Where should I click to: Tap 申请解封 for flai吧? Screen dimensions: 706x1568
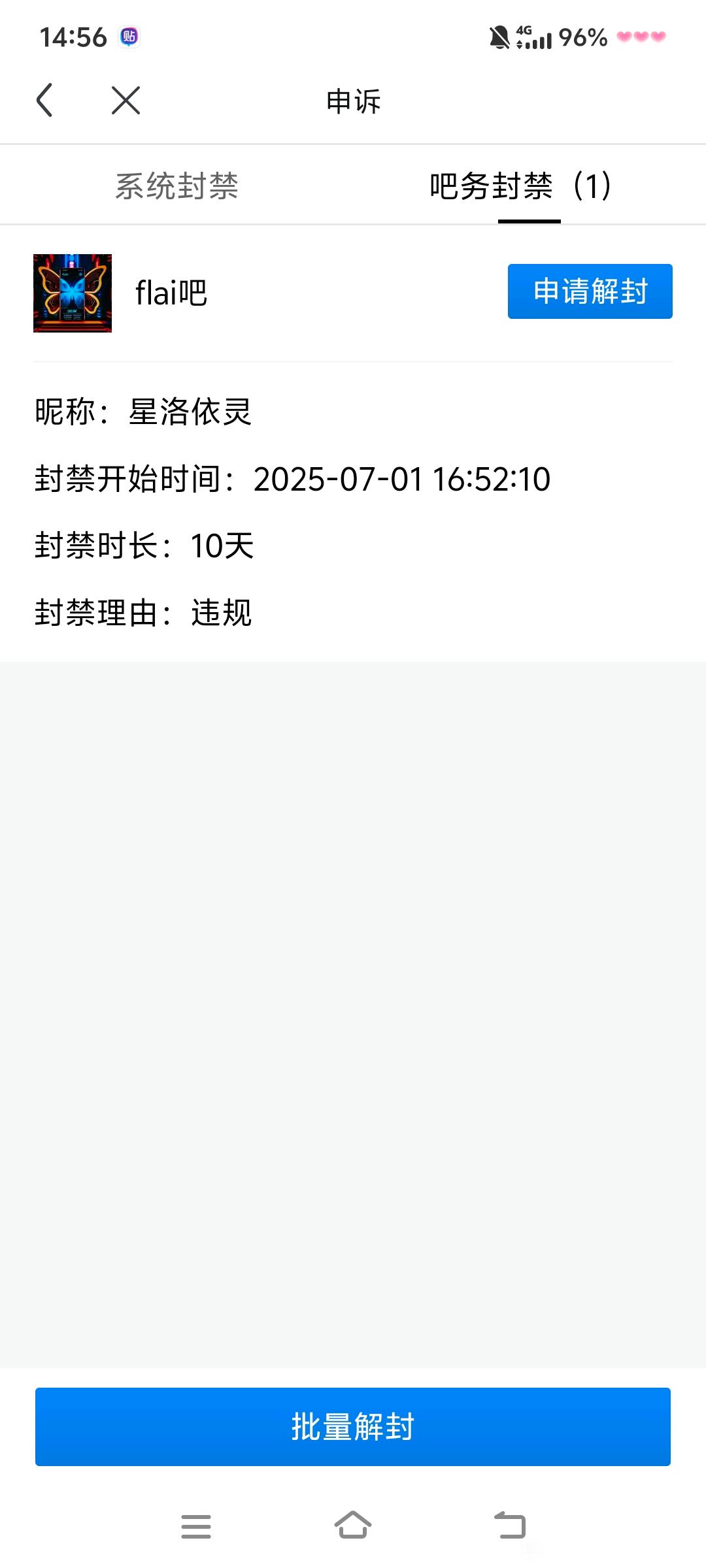point(590,291)
